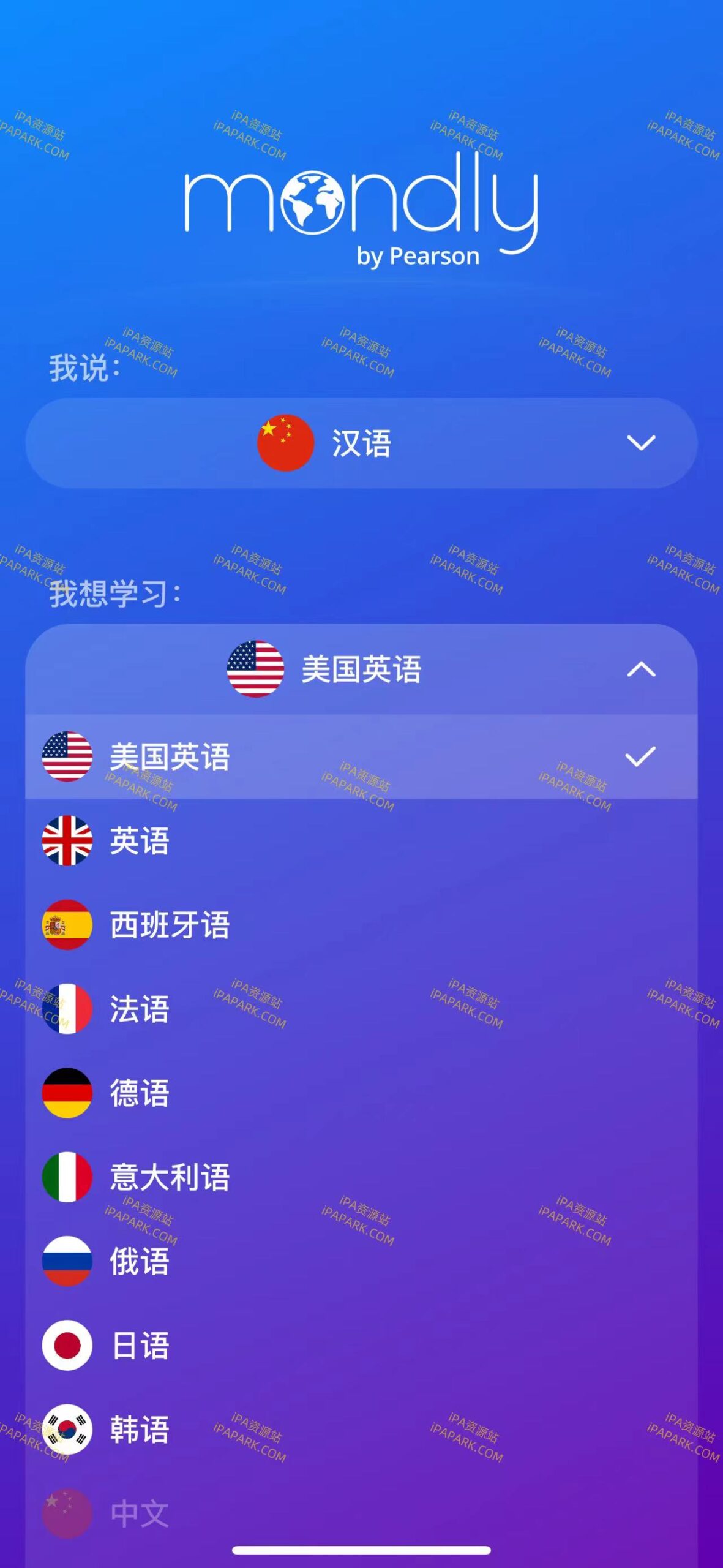This screenshot has height=1568, width=723.
Task: Click the UK flag icon for 英语
Action: (67, 843)
